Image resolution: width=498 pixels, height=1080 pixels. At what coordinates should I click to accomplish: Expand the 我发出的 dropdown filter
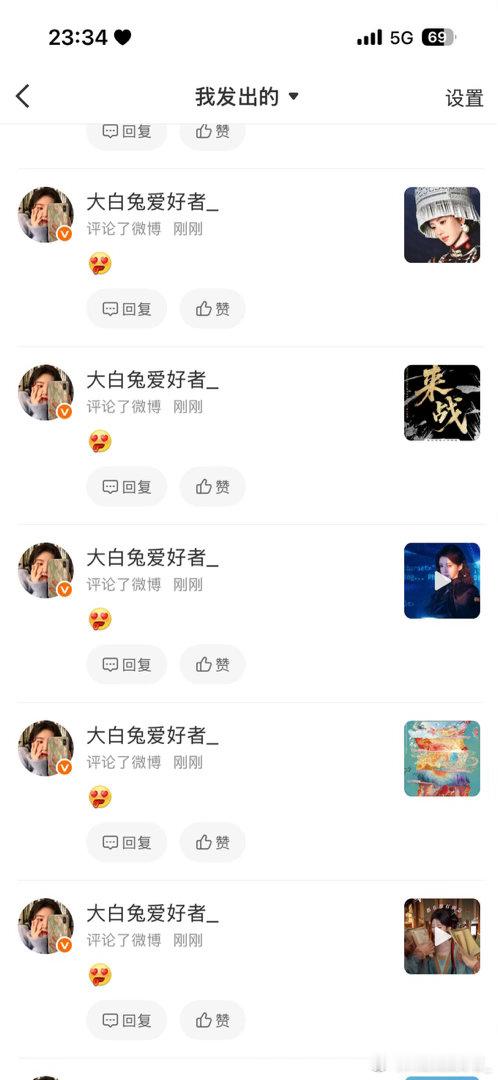pos(247,96)
